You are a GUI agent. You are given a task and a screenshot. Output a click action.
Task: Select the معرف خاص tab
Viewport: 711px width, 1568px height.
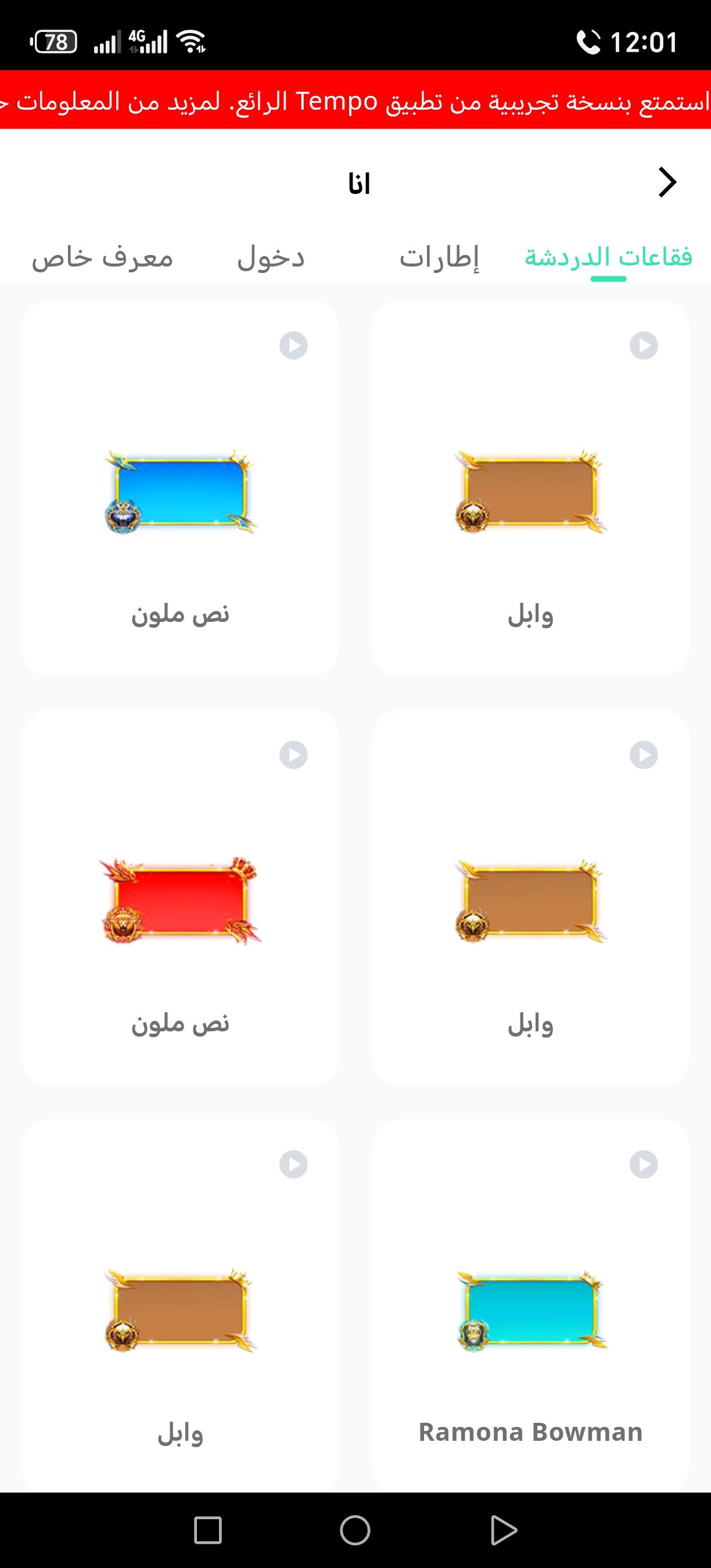[x=102, y=257]
